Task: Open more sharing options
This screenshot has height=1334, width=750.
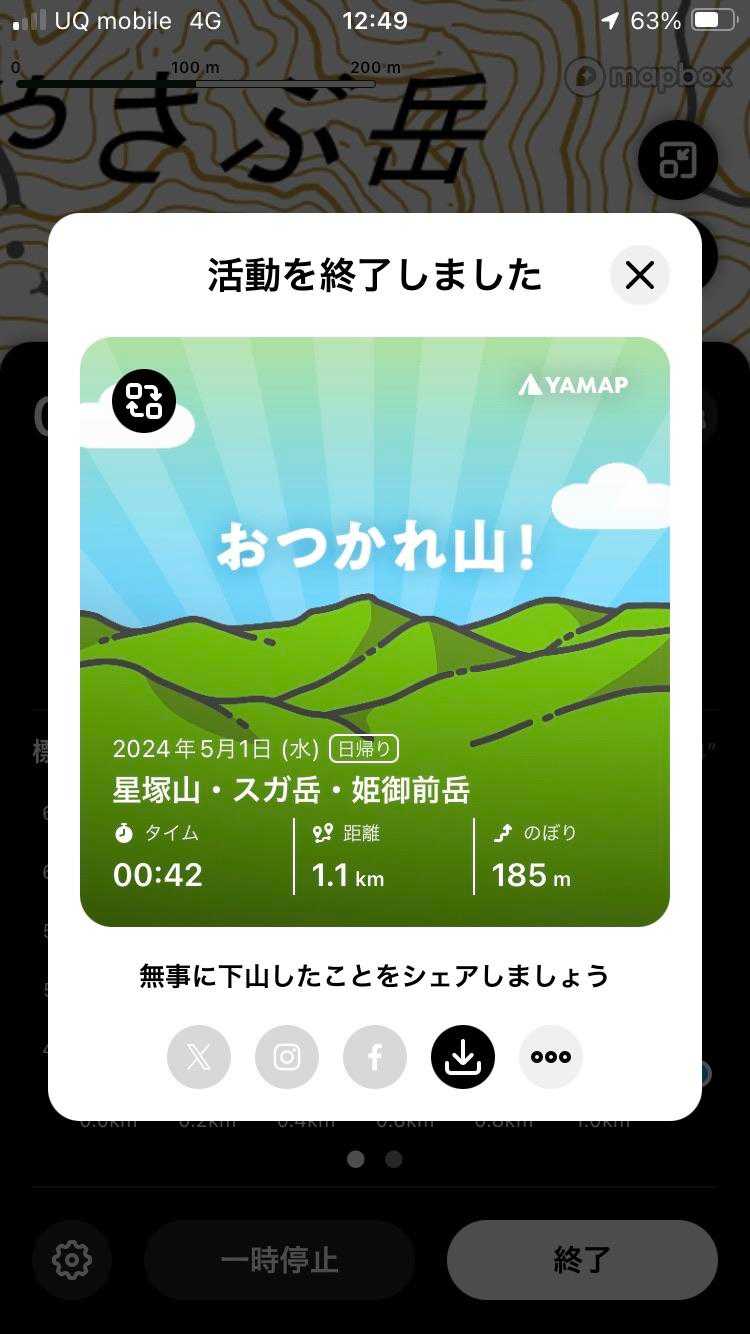Action: point(551,1057)
